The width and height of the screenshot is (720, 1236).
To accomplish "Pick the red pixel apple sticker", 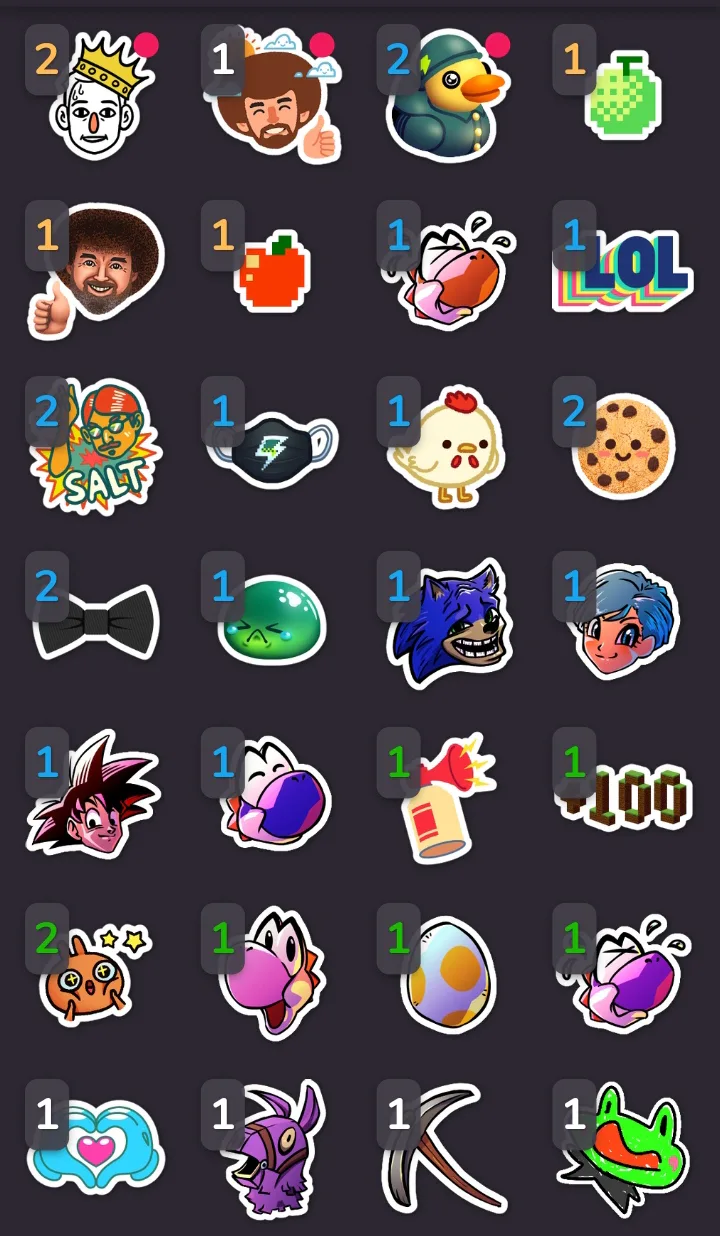I will [273, 272].
